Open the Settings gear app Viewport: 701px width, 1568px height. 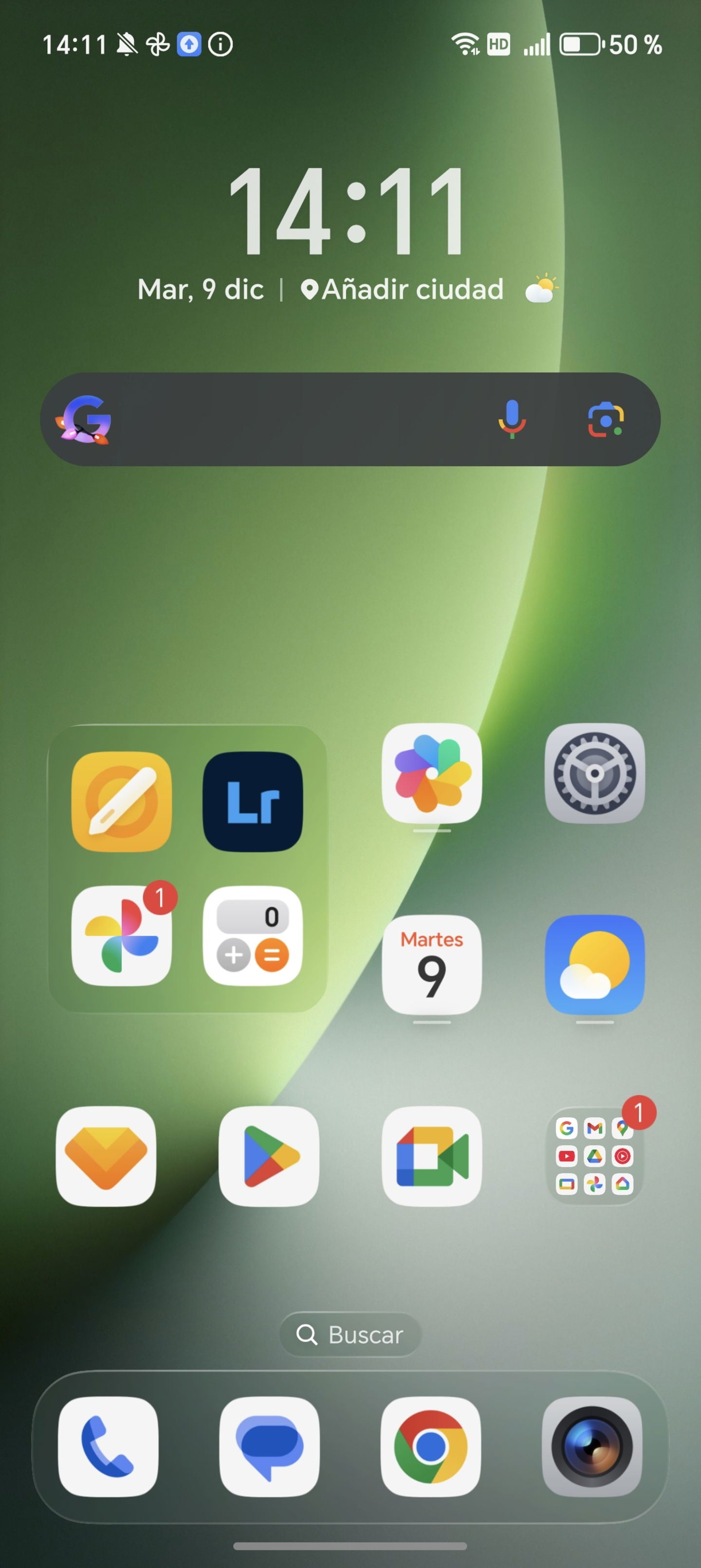[x=594, y=773]
